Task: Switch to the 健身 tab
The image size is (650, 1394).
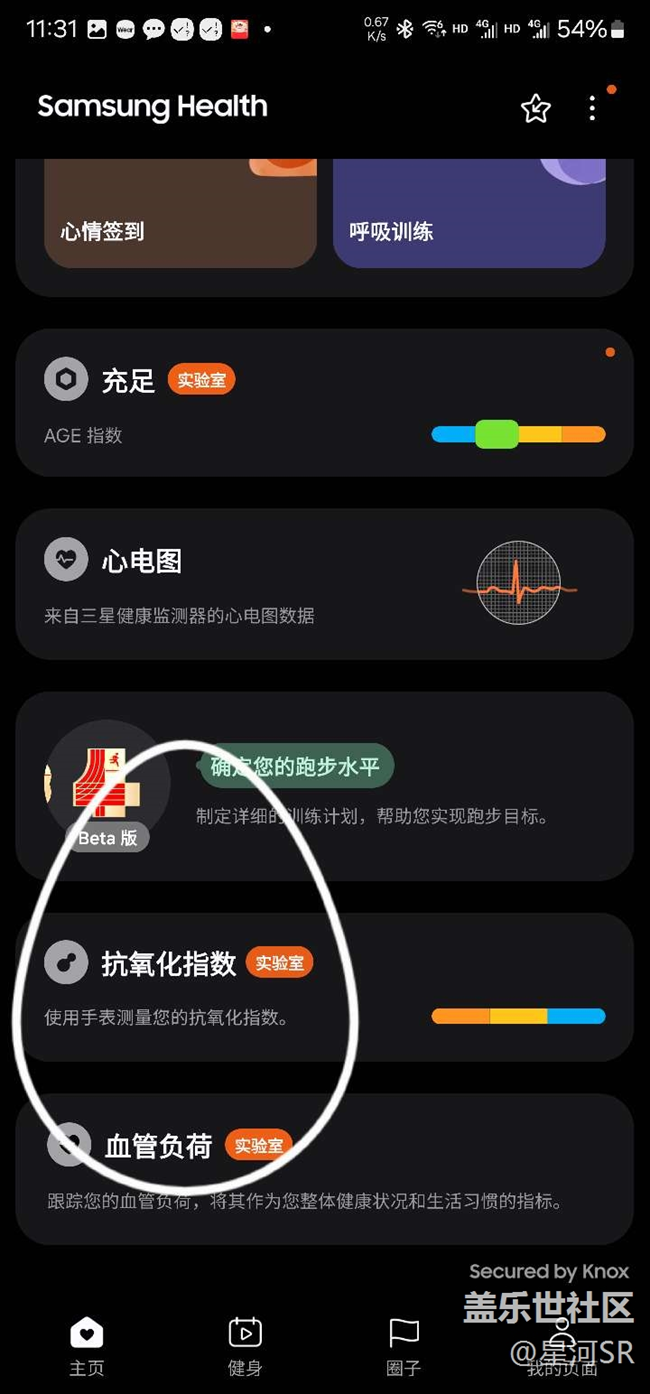Action: coord(245,1345)
